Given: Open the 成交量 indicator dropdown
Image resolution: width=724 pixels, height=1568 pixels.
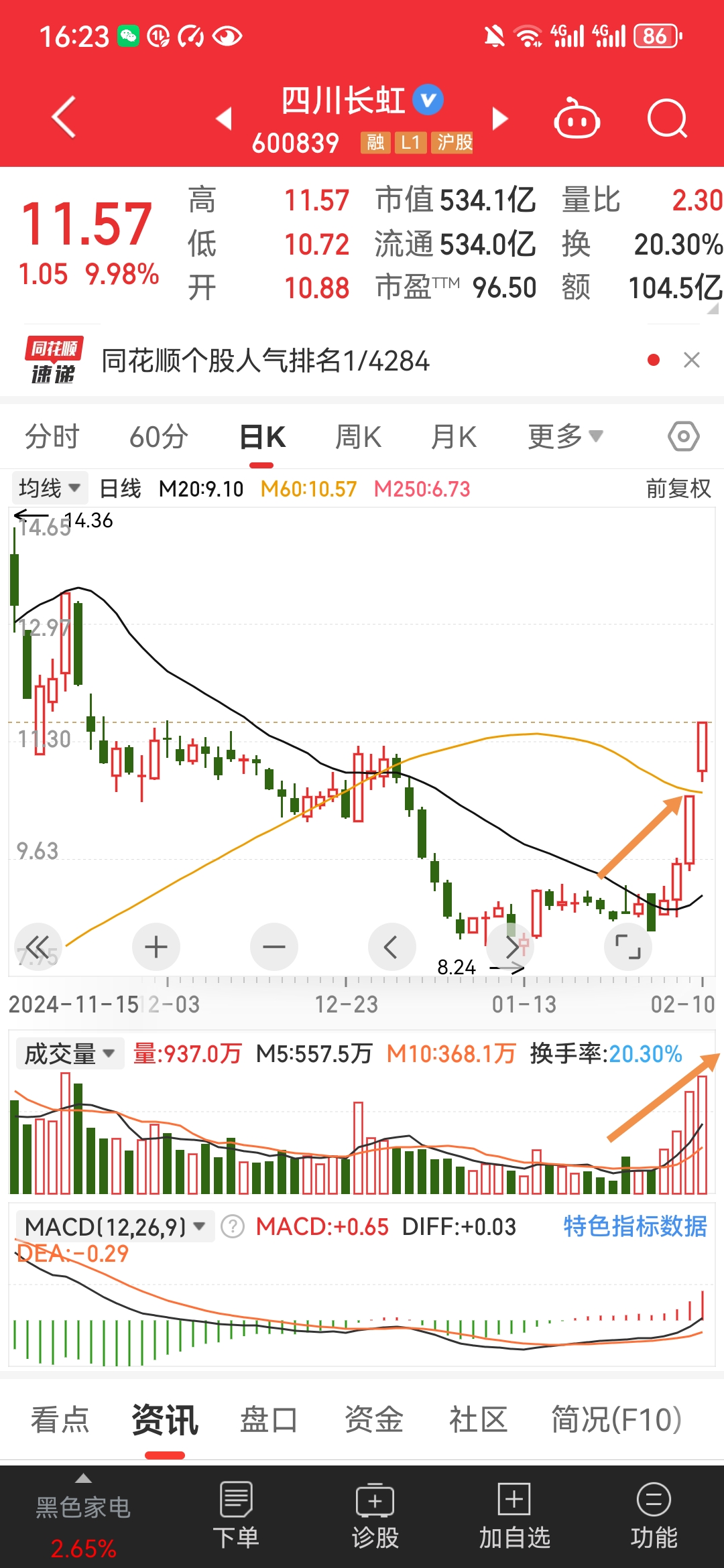Looking at the screenshot, I should pyautogui.click(x=69, y=1054).
